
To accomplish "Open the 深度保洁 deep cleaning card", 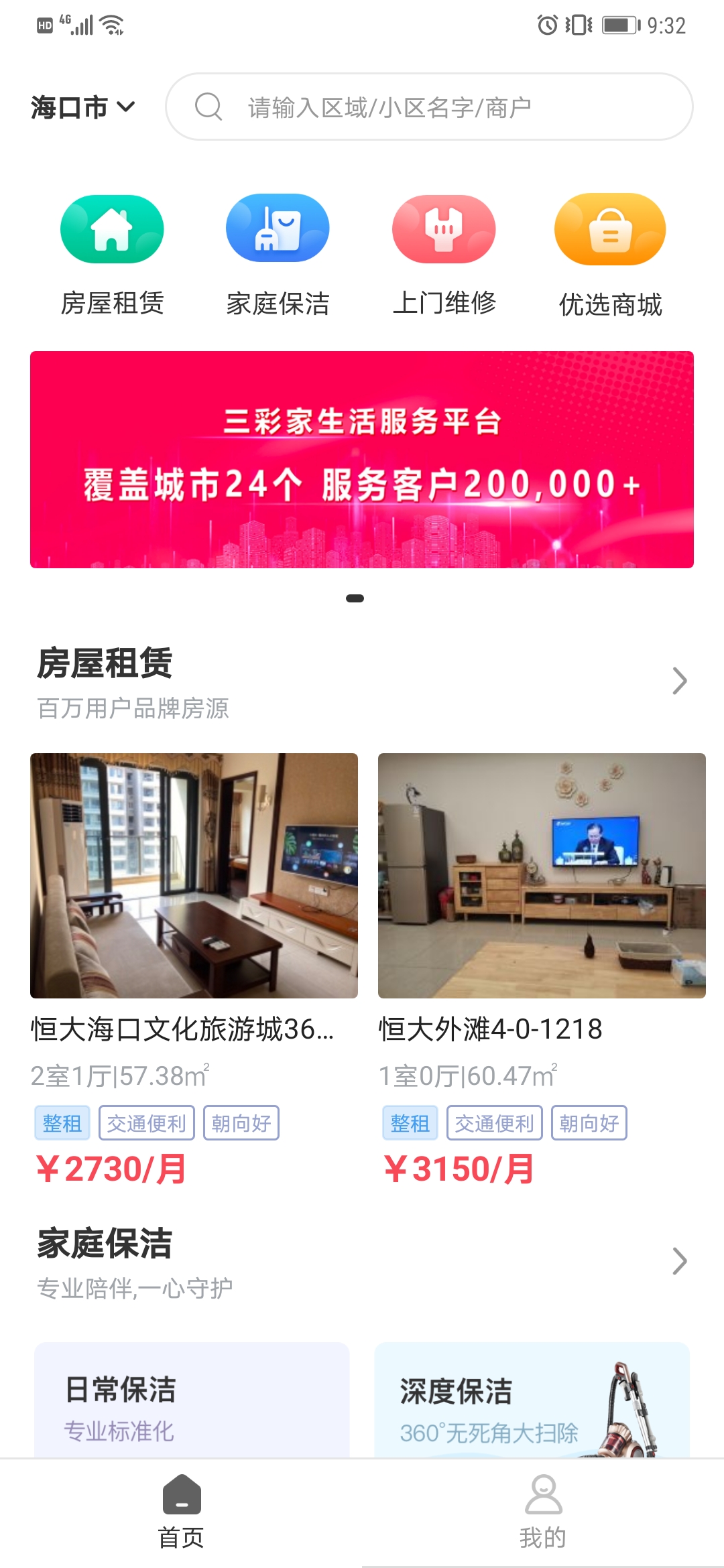I will click(x=533, y=1400).
